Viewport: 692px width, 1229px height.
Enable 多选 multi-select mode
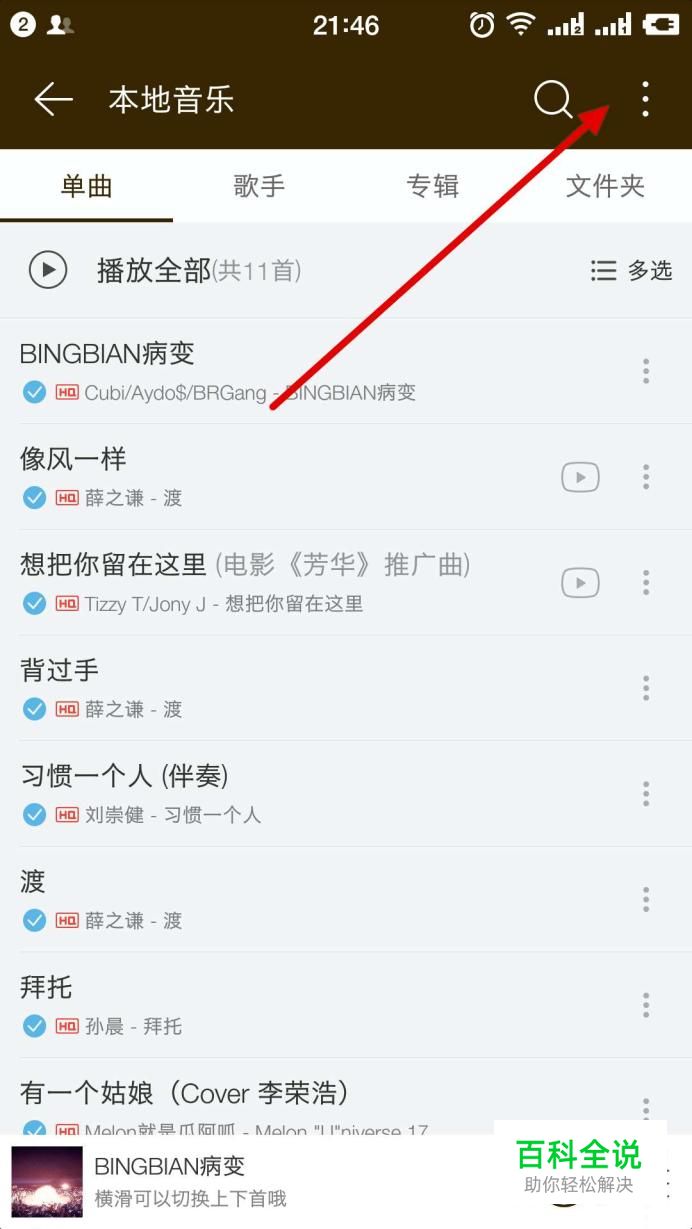631,270
